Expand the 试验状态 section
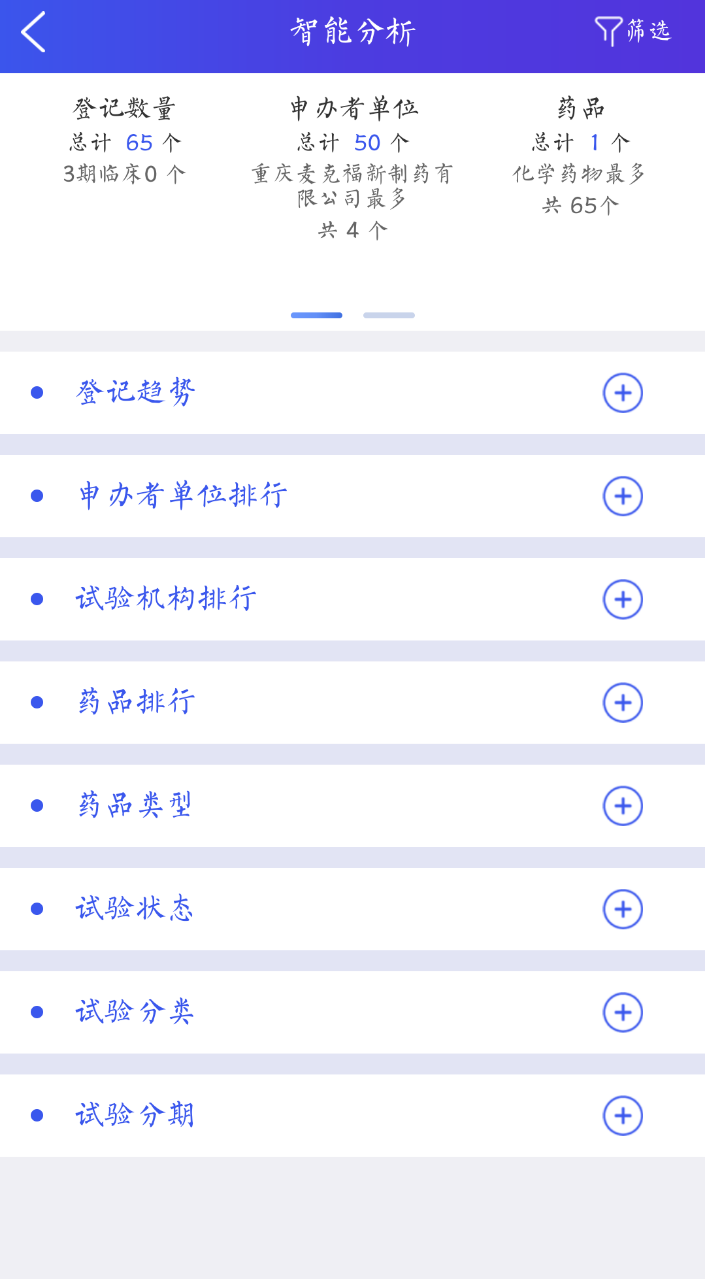The width and height of the screenshot is (705, 1279). [622, 909]
